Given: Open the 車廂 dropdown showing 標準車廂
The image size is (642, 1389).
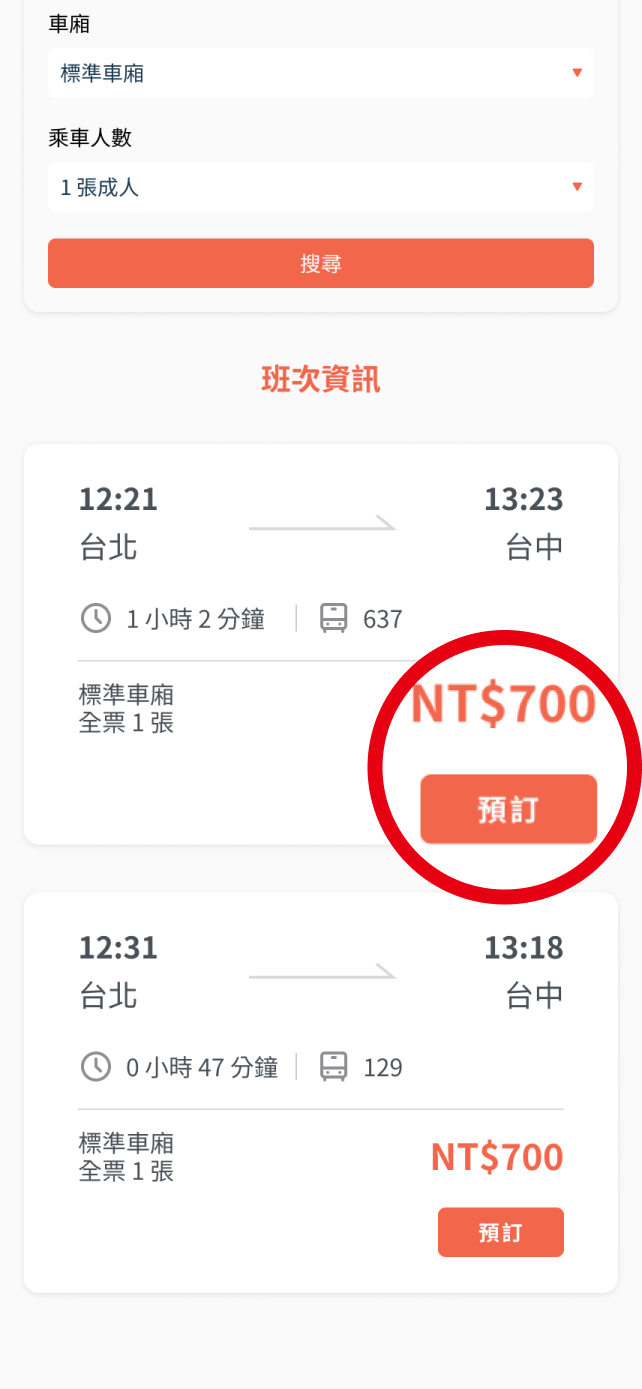Looking at the screenshot, I should coord(320,73).
